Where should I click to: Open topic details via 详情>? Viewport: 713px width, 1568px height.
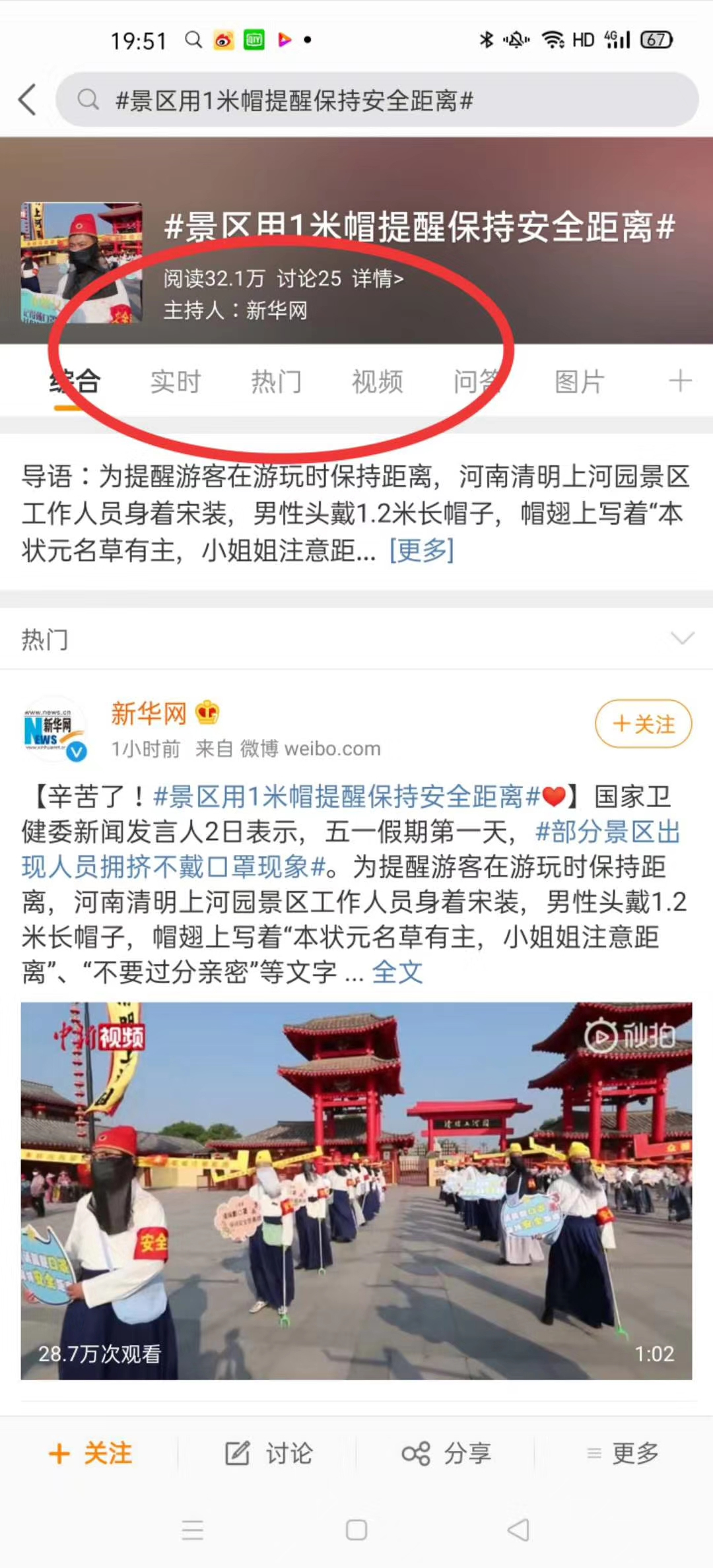(x=378, y=278)
